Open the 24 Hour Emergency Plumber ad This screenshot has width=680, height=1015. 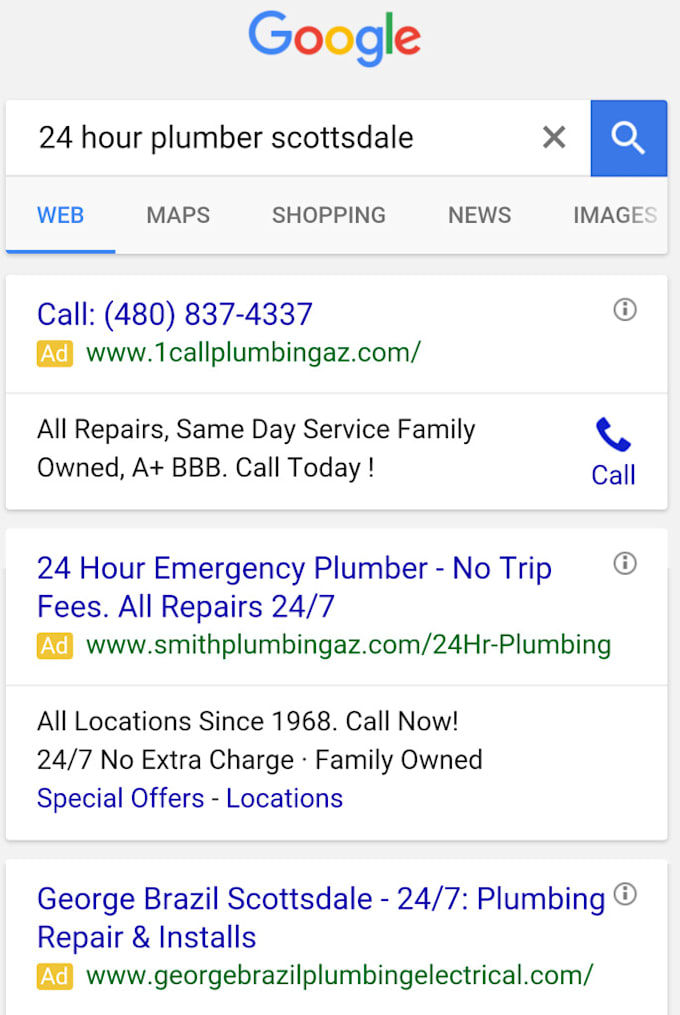tap(293, 587)
